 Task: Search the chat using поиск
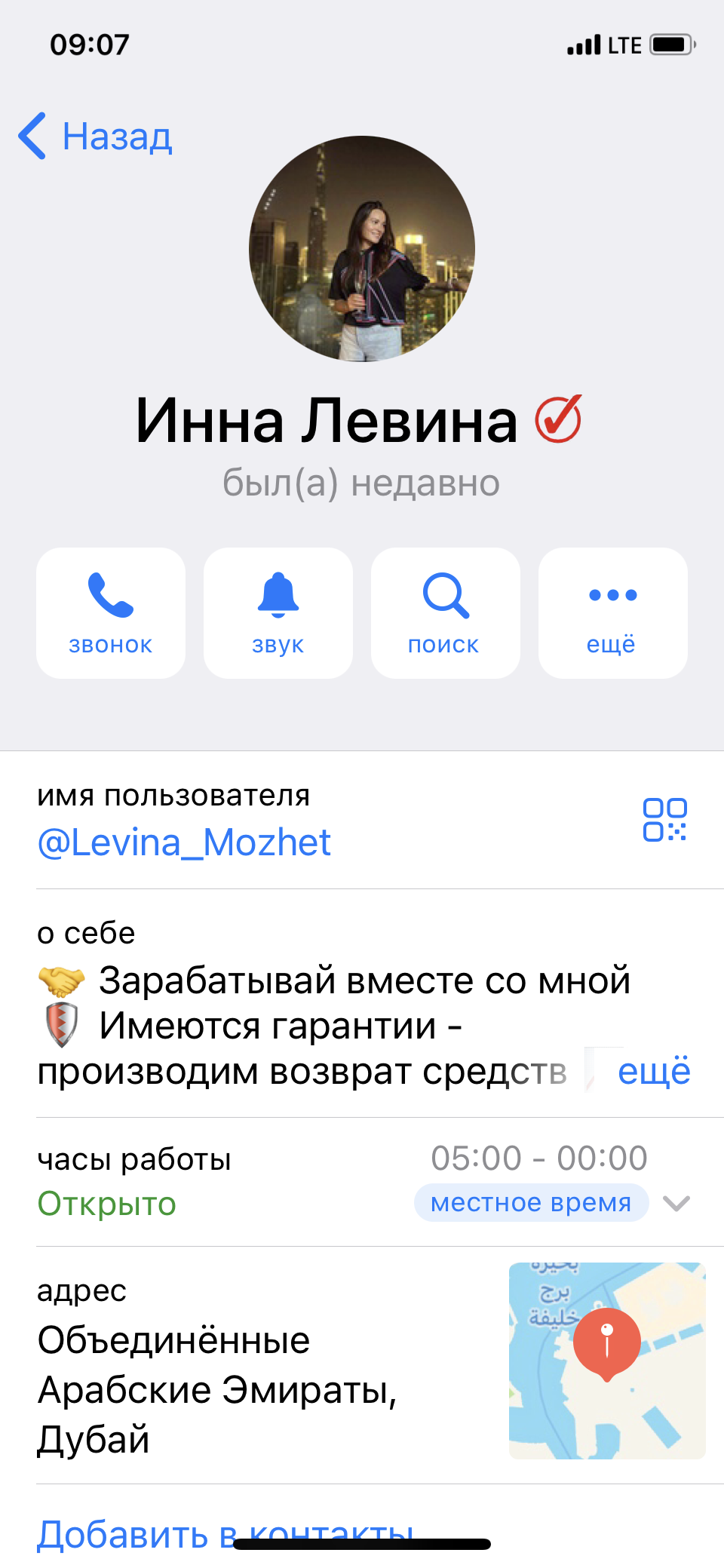click(x=446, y=613)
